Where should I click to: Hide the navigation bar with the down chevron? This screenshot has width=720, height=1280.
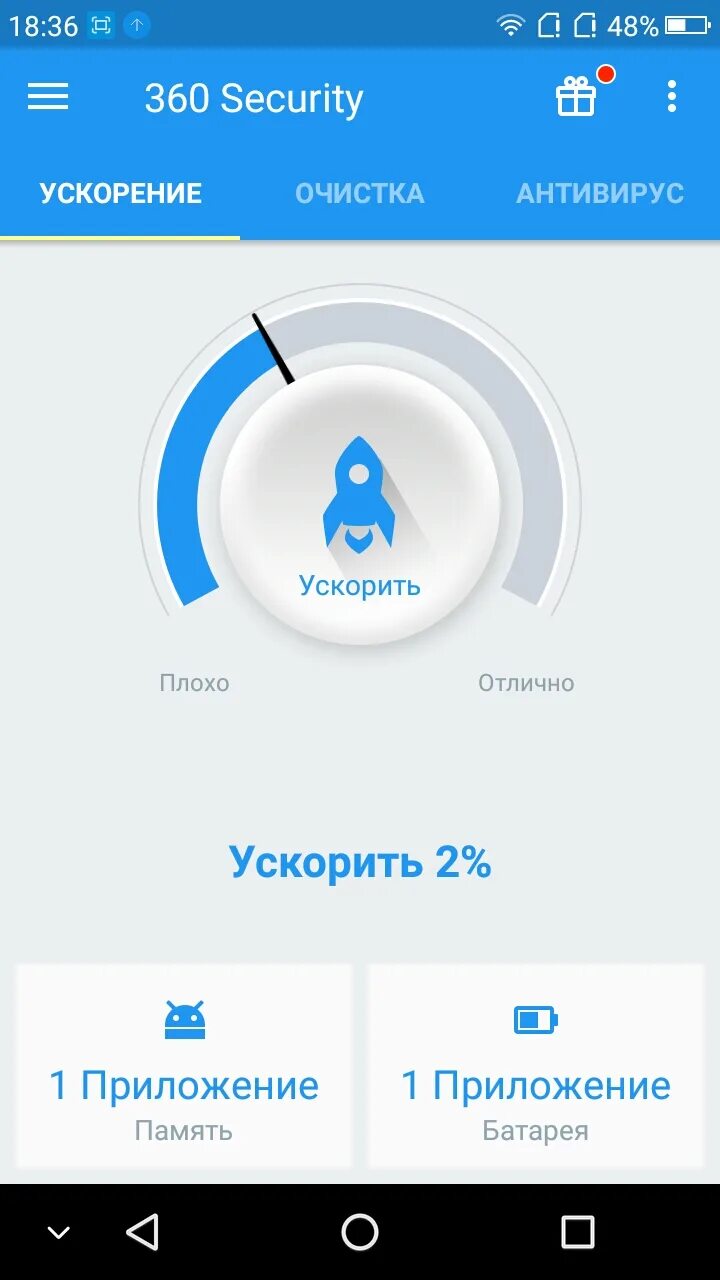tap(59, 1233)
